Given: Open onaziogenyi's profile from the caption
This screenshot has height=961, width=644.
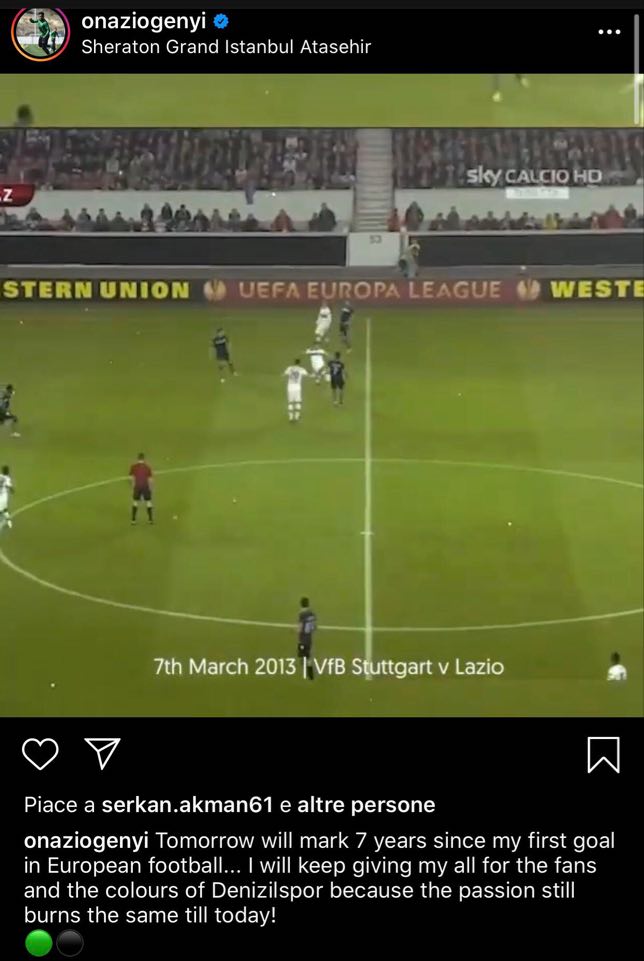Looking at the screenshot, I should [x=86, y=840].
